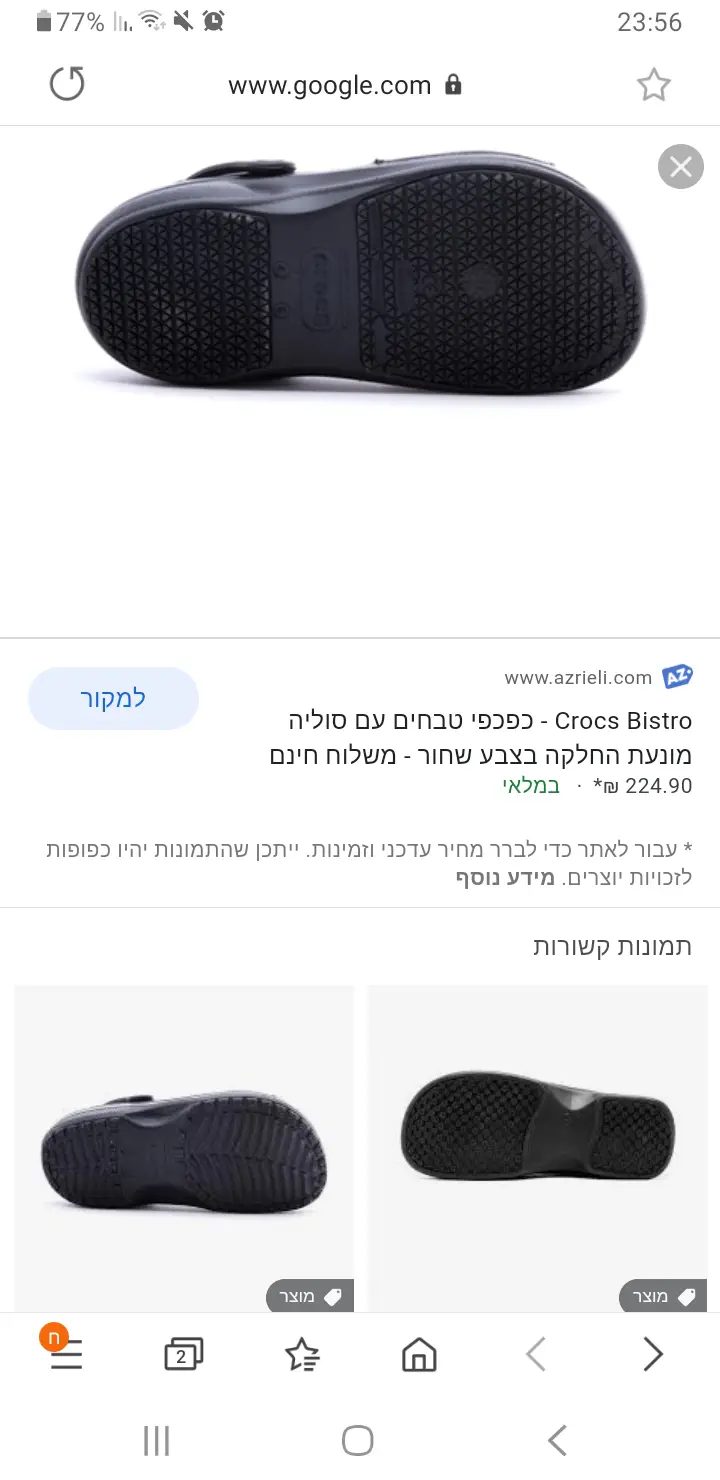The height and width of the screenshot is (1480, 720).
Task: Open the www.azrieli.com site link
Action: [x=578, y=678]
